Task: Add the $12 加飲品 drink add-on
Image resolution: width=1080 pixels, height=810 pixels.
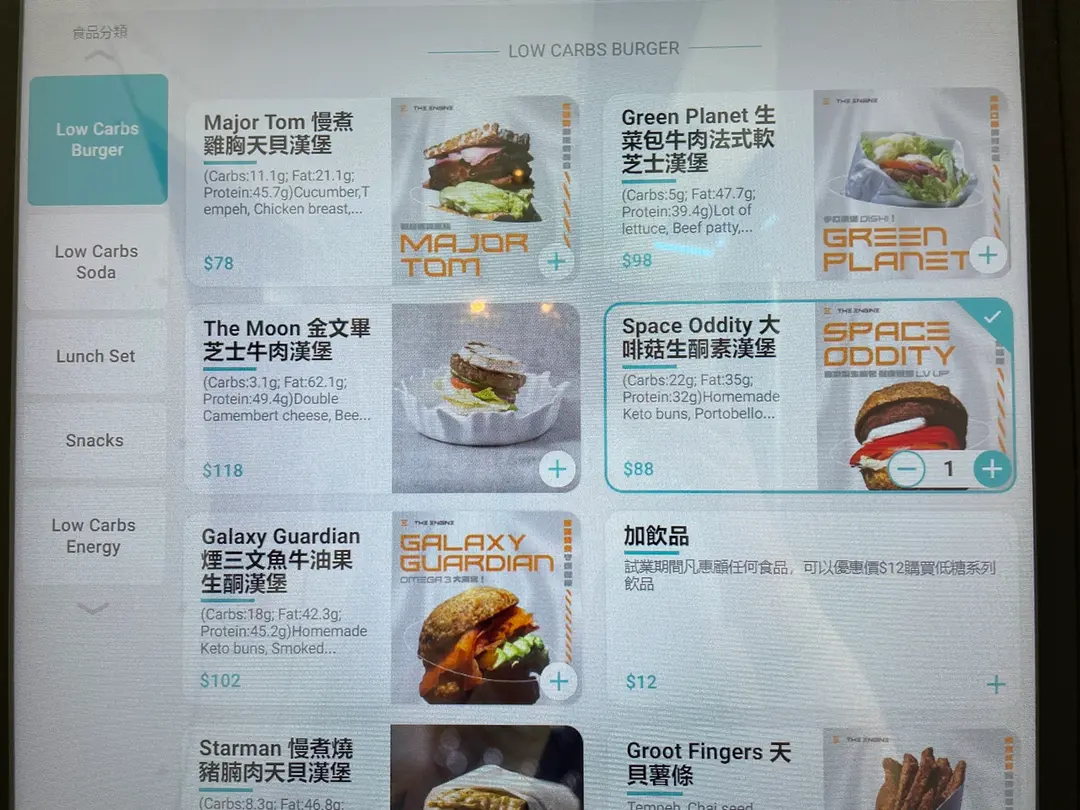Action: pyautogui.click(x=996, y=684)
